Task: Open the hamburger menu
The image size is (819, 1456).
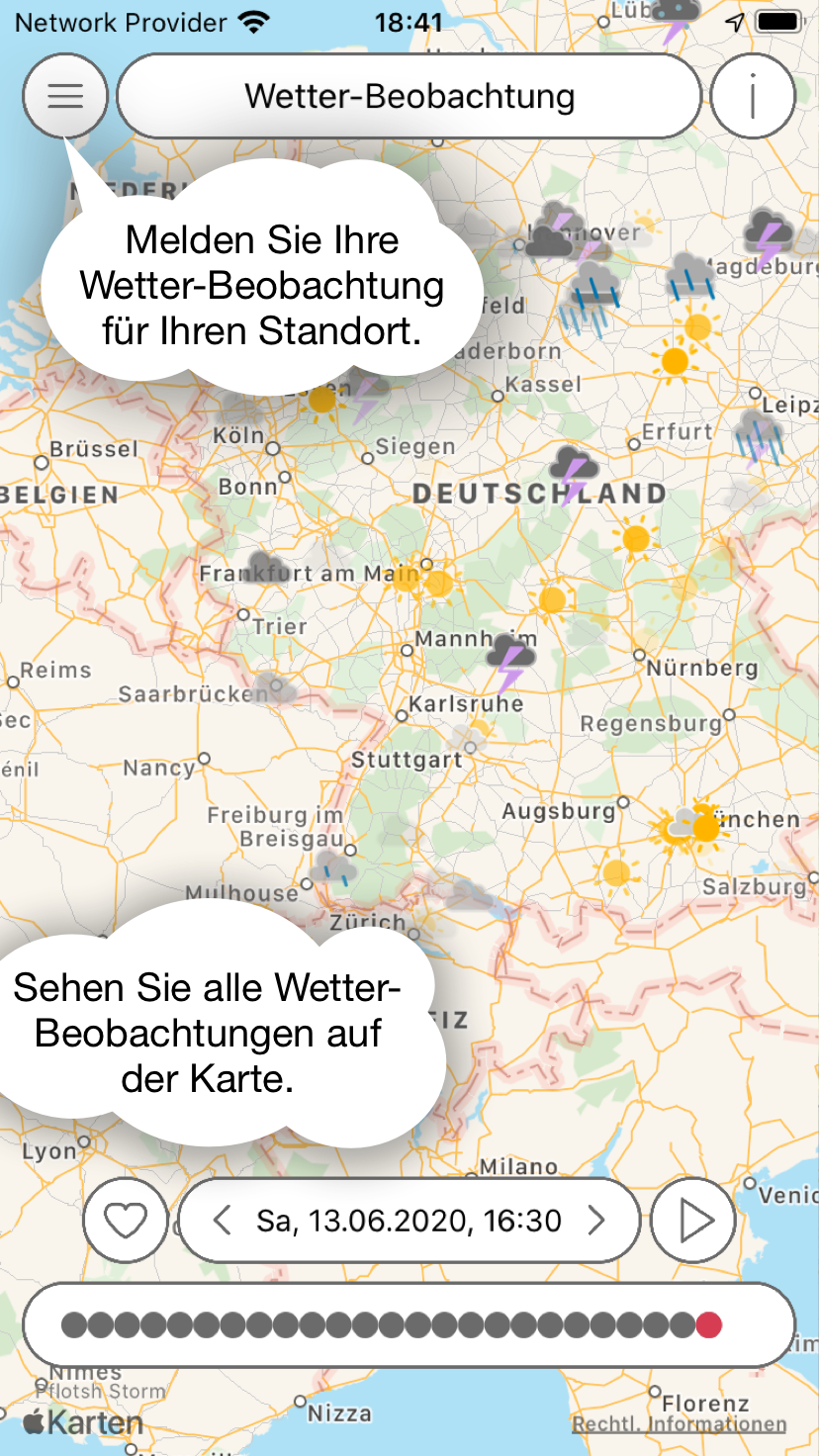Action: point(65,96)
